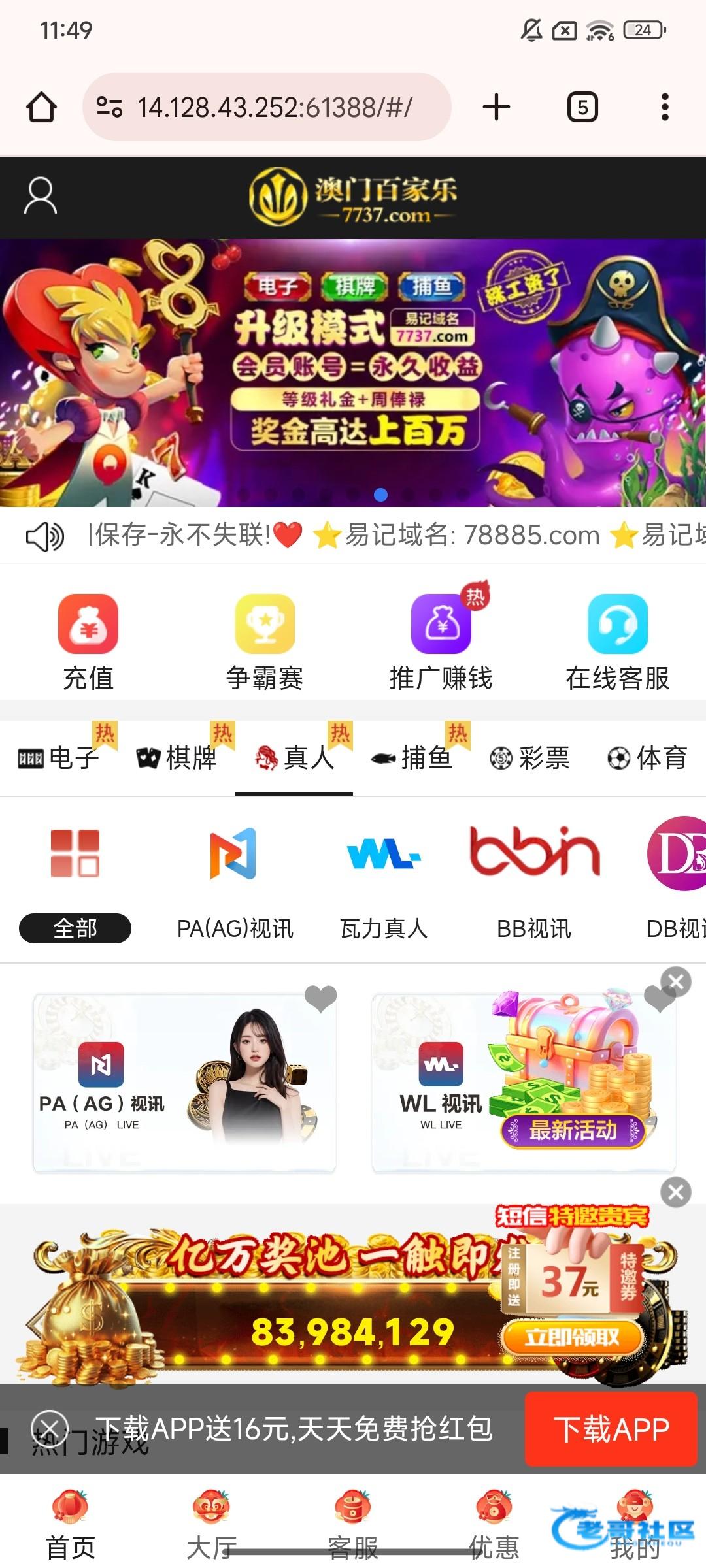Open 充值 recharge shortcut
This screenshot has height=1568, width=706.
coord(88,642)
